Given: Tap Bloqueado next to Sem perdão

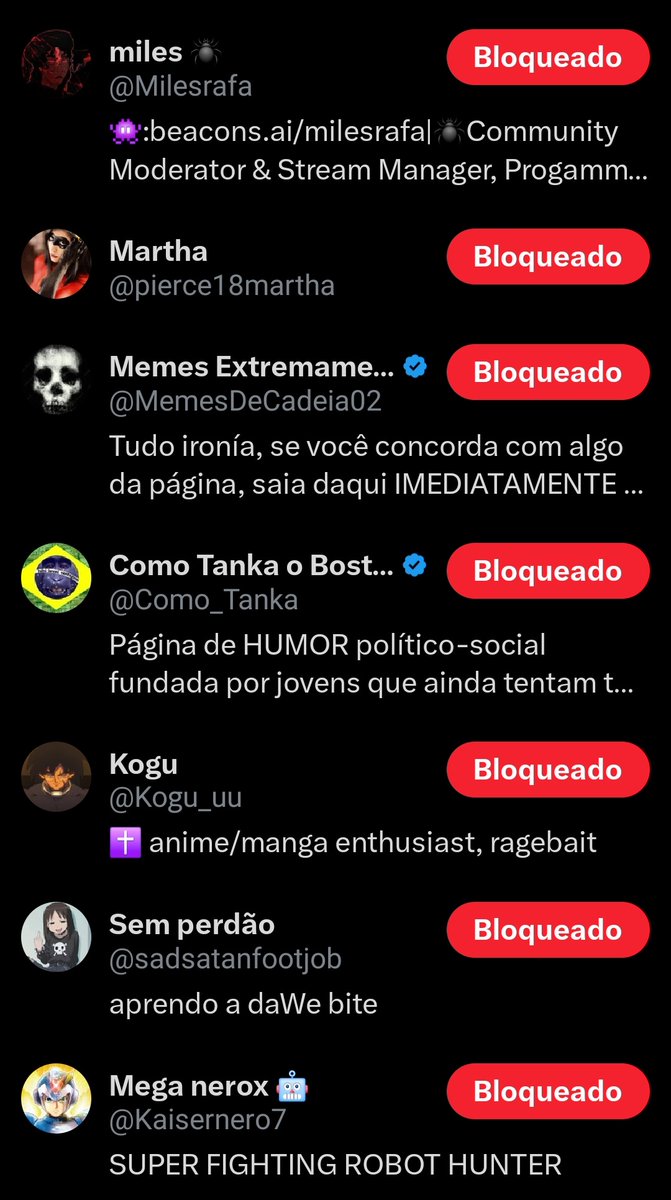Looking at the screenshot, I should coord(548,930).
